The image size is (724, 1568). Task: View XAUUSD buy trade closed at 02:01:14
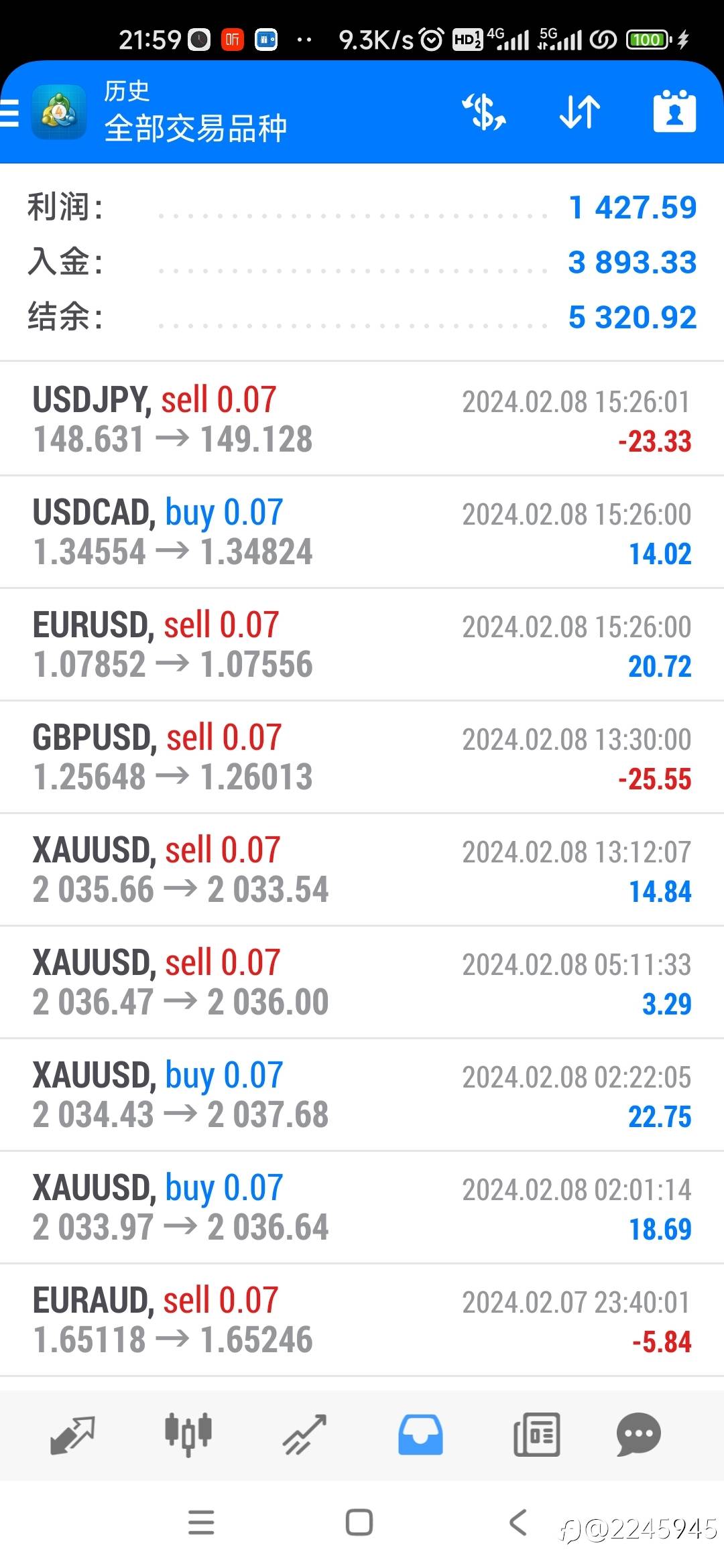click(x=362, y=1207)
